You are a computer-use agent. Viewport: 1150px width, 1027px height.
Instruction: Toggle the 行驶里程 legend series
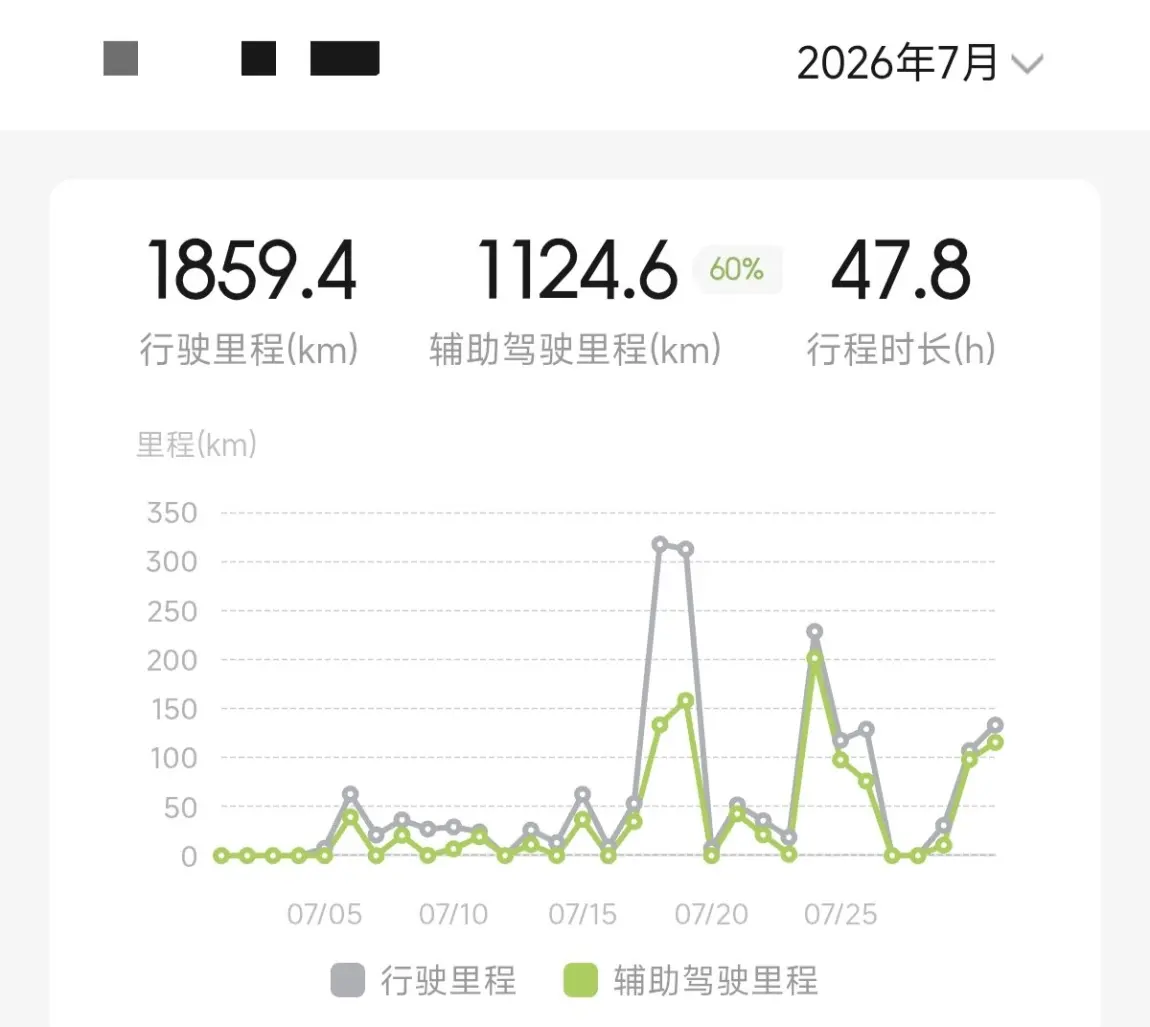coord(423,981)
